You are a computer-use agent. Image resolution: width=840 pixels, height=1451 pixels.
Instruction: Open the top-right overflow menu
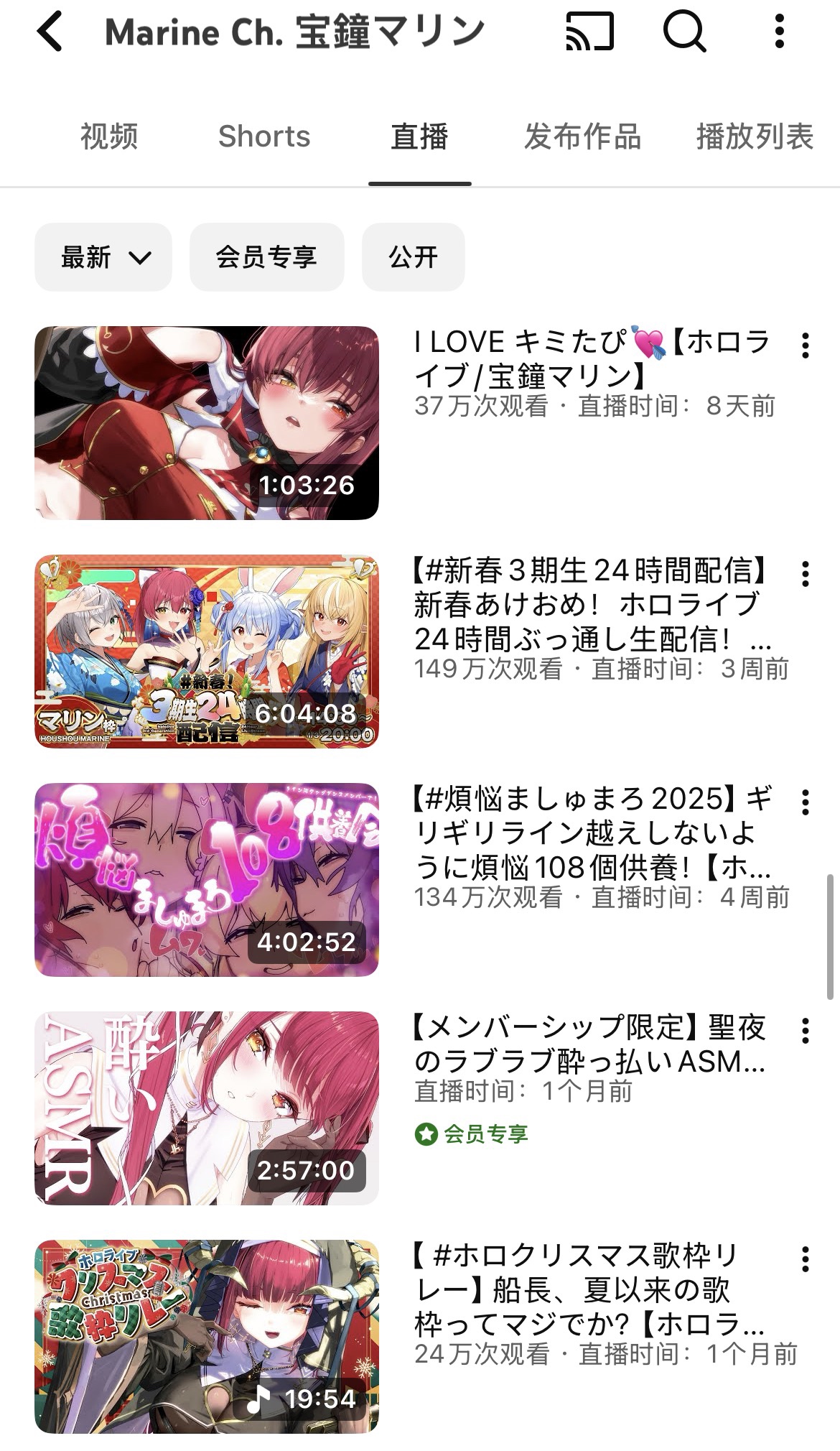[780, 32]
